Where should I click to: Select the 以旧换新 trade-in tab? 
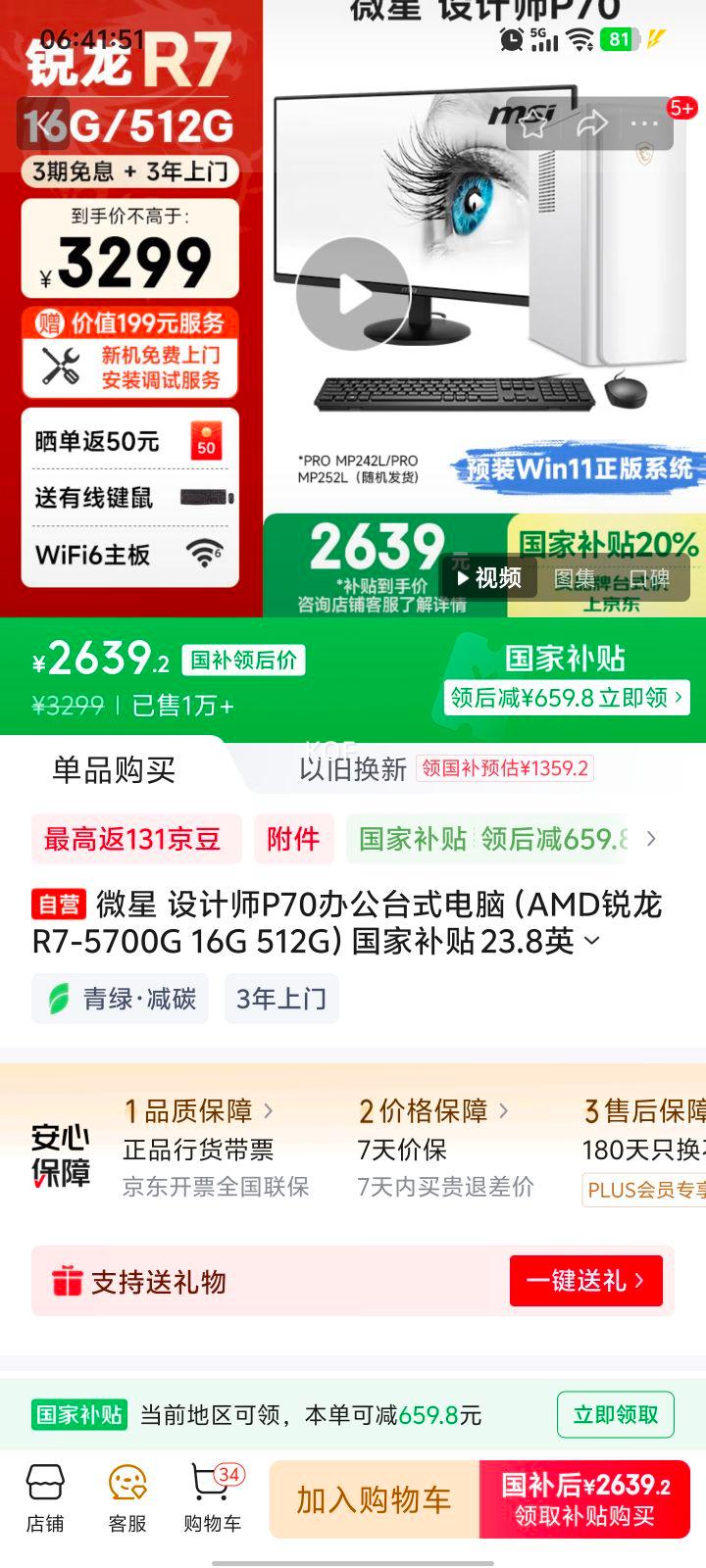click(x=353, y=768)
